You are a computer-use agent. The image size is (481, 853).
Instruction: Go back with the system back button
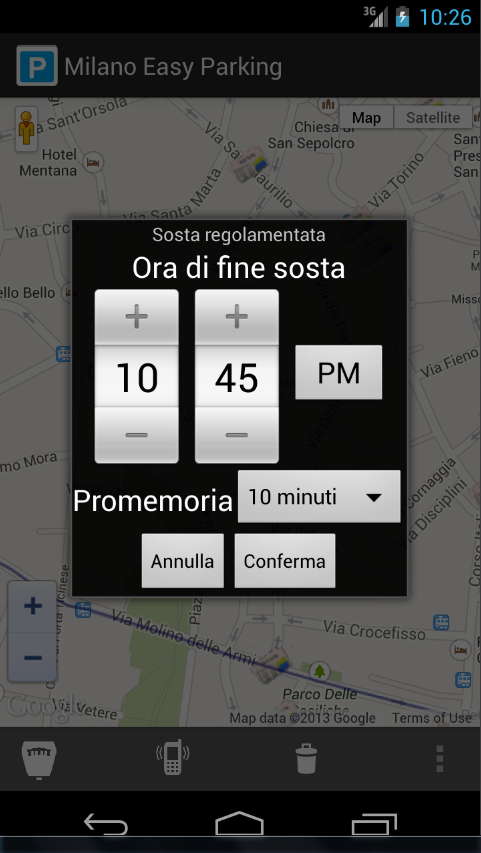pos(106,824)
